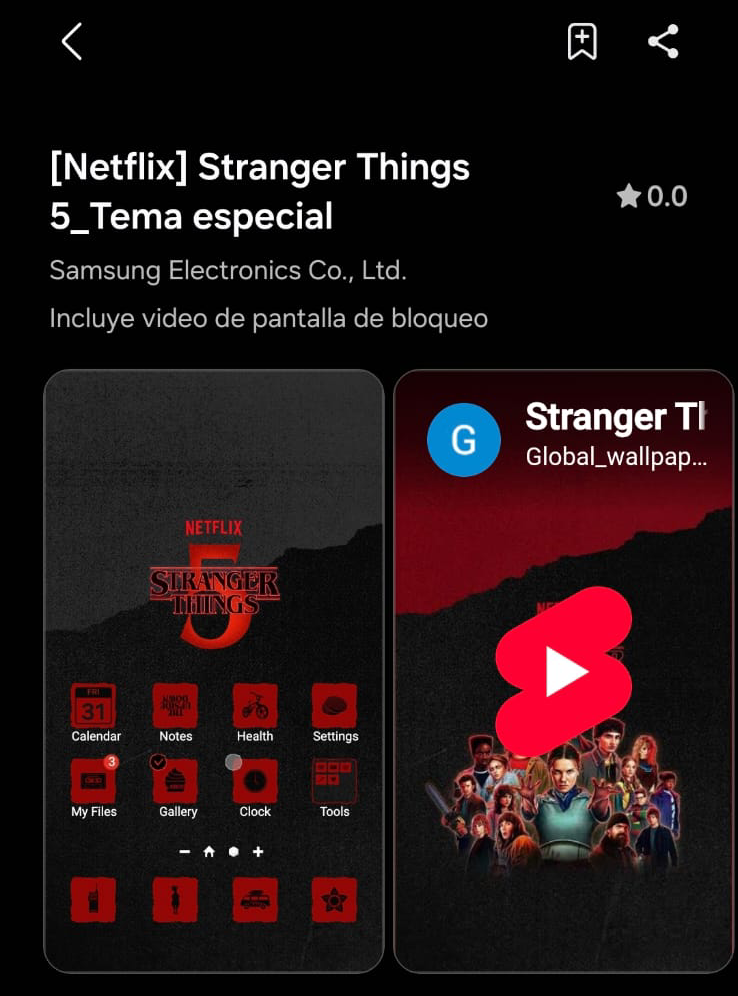Open the home screen preview screenshot
738x996 pixels.
point(214,670)
